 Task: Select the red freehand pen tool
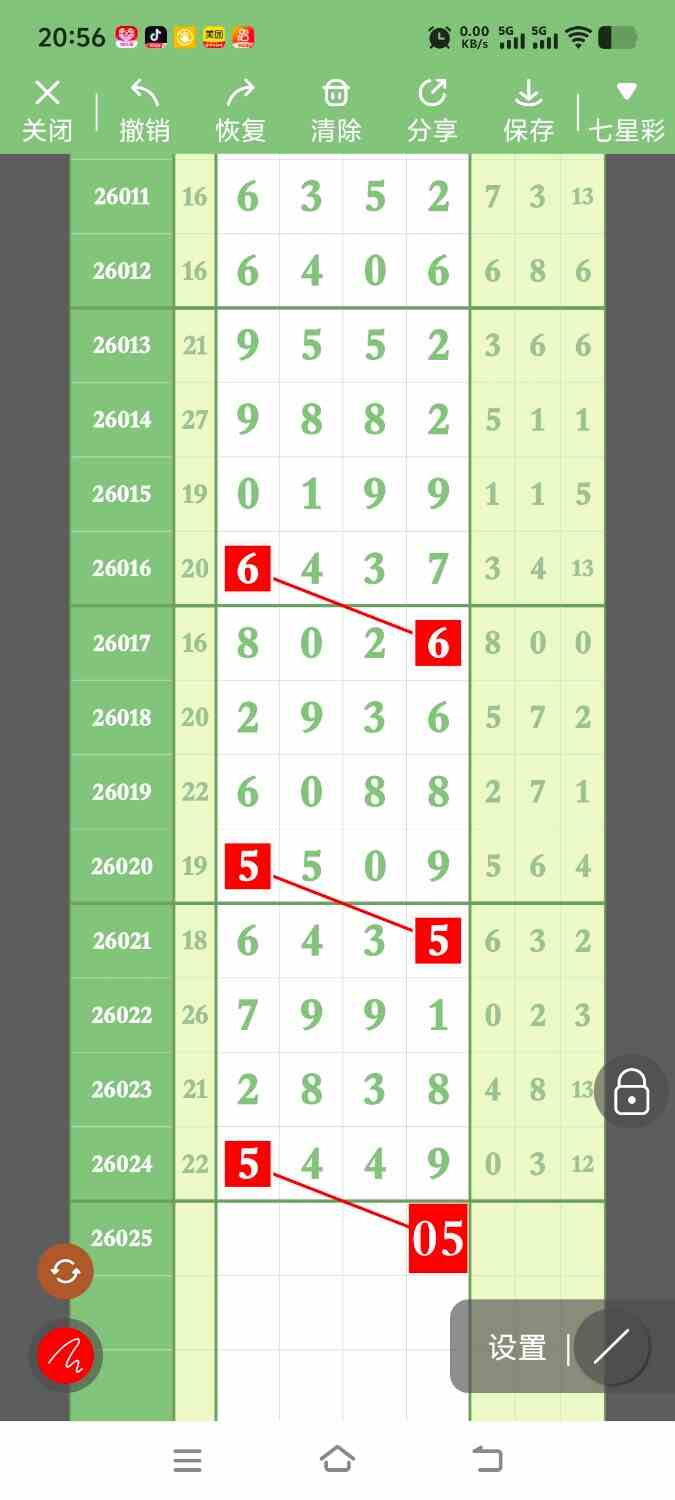tap(65, 1356)
